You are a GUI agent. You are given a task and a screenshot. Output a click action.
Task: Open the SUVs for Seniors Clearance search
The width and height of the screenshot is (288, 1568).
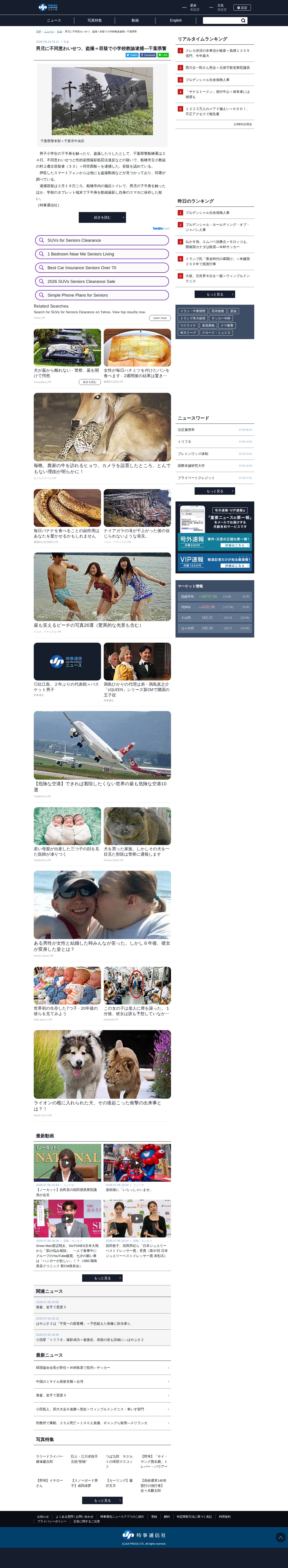coord(102,240)
